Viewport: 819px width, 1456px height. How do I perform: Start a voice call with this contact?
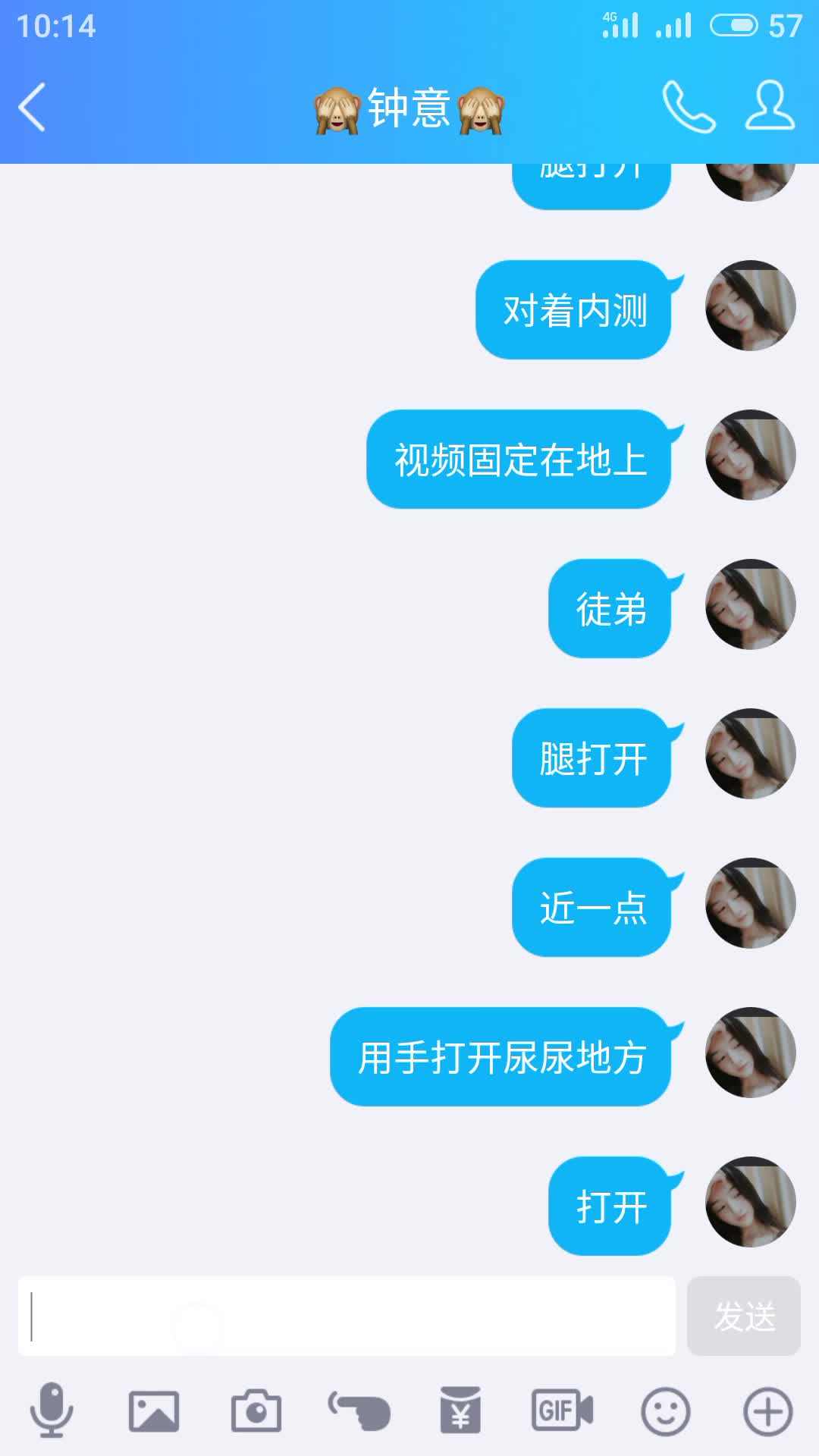click(x=689, y=107)
